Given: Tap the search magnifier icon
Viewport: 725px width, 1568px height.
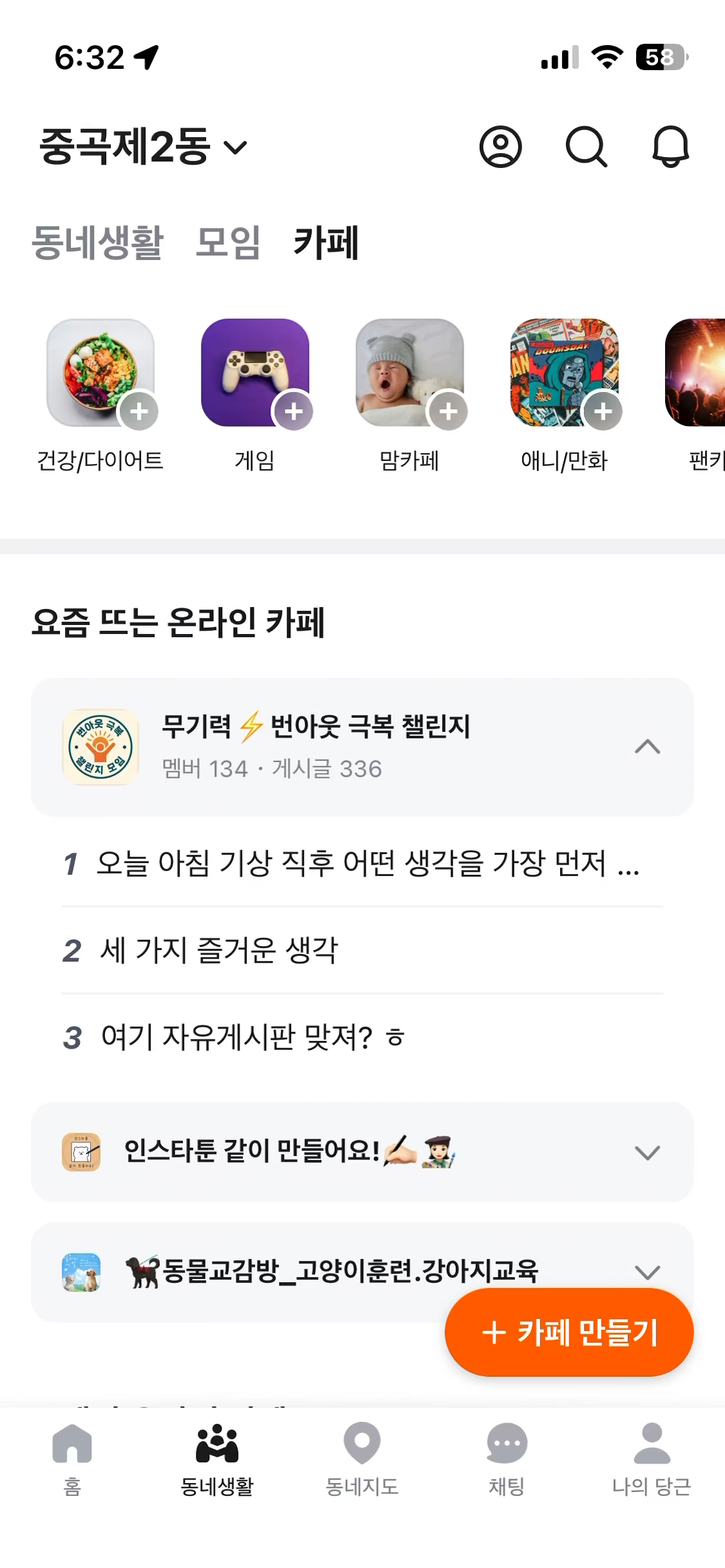Looking at the screenshot, I should (586, 147).
